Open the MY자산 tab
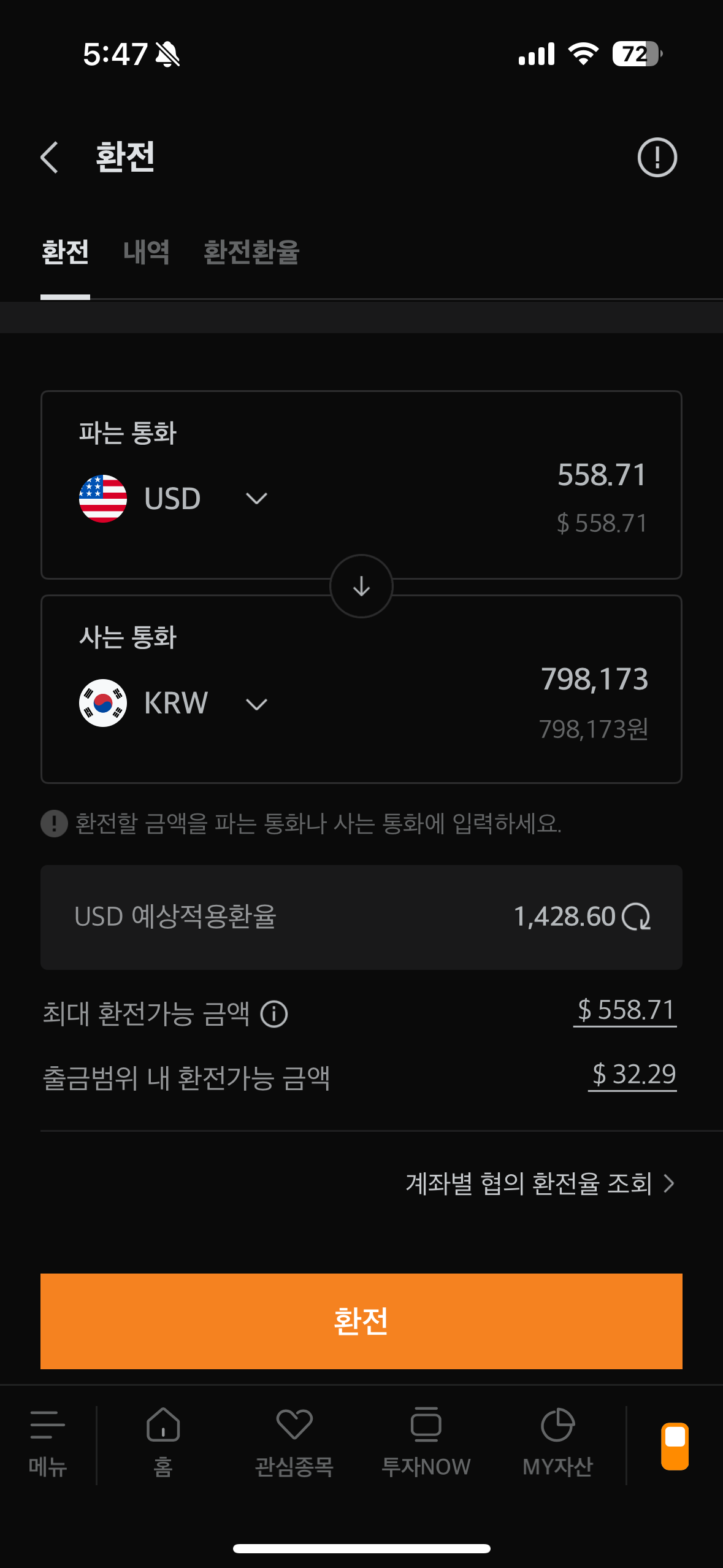Image resolution: width=723 pixels, height=1568 pixels. (557, 1443)
